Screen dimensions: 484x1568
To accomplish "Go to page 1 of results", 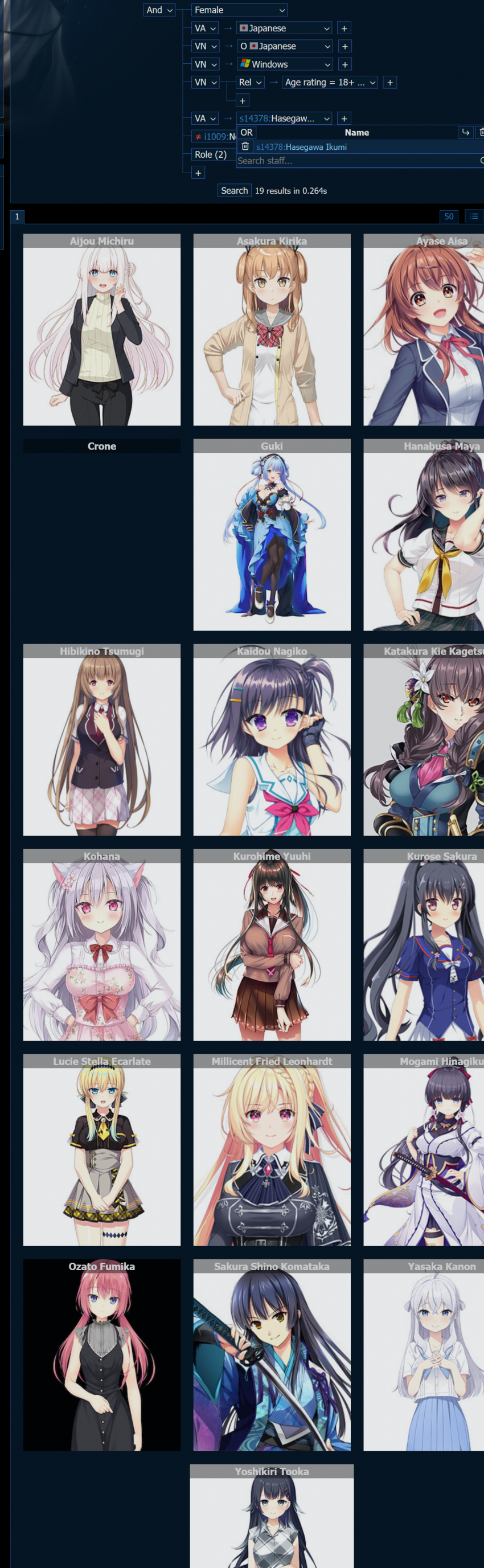I will 17,216.
